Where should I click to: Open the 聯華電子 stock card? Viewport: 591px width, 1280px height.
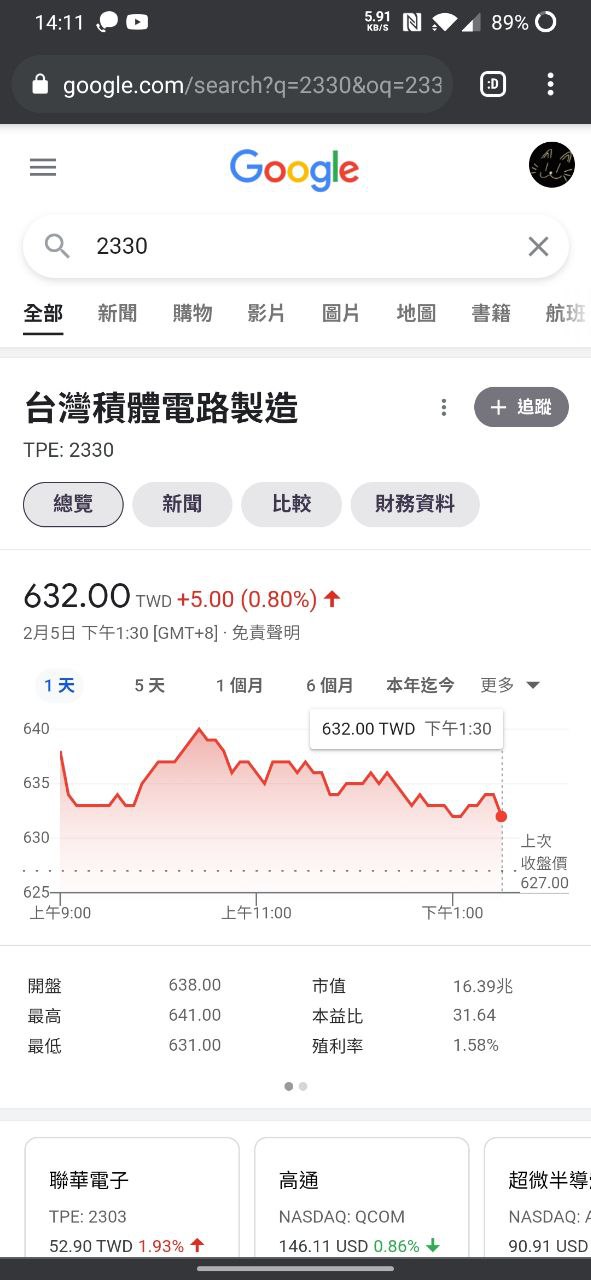point(132,1197)
